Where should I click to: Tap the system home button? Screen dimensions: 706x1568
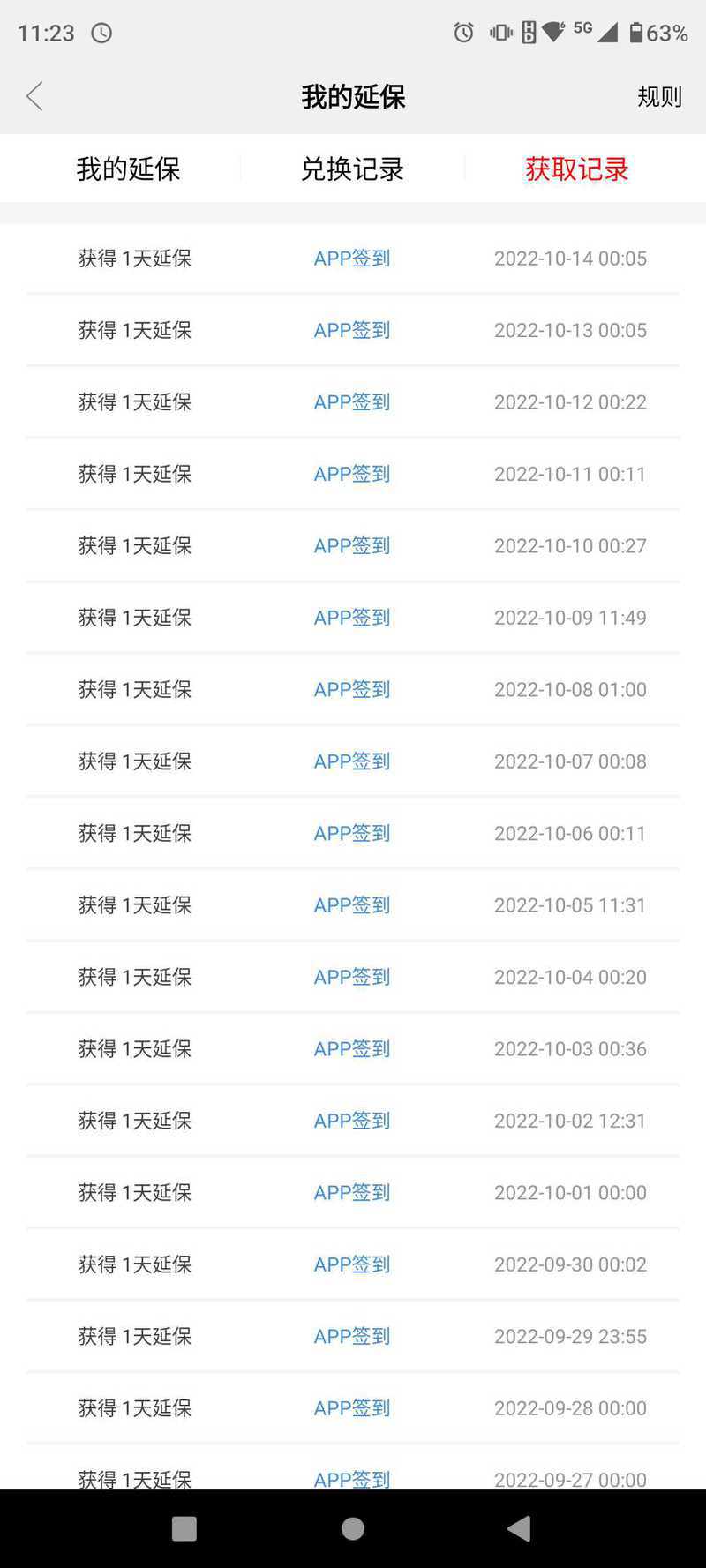click(x=353, y=1529)
